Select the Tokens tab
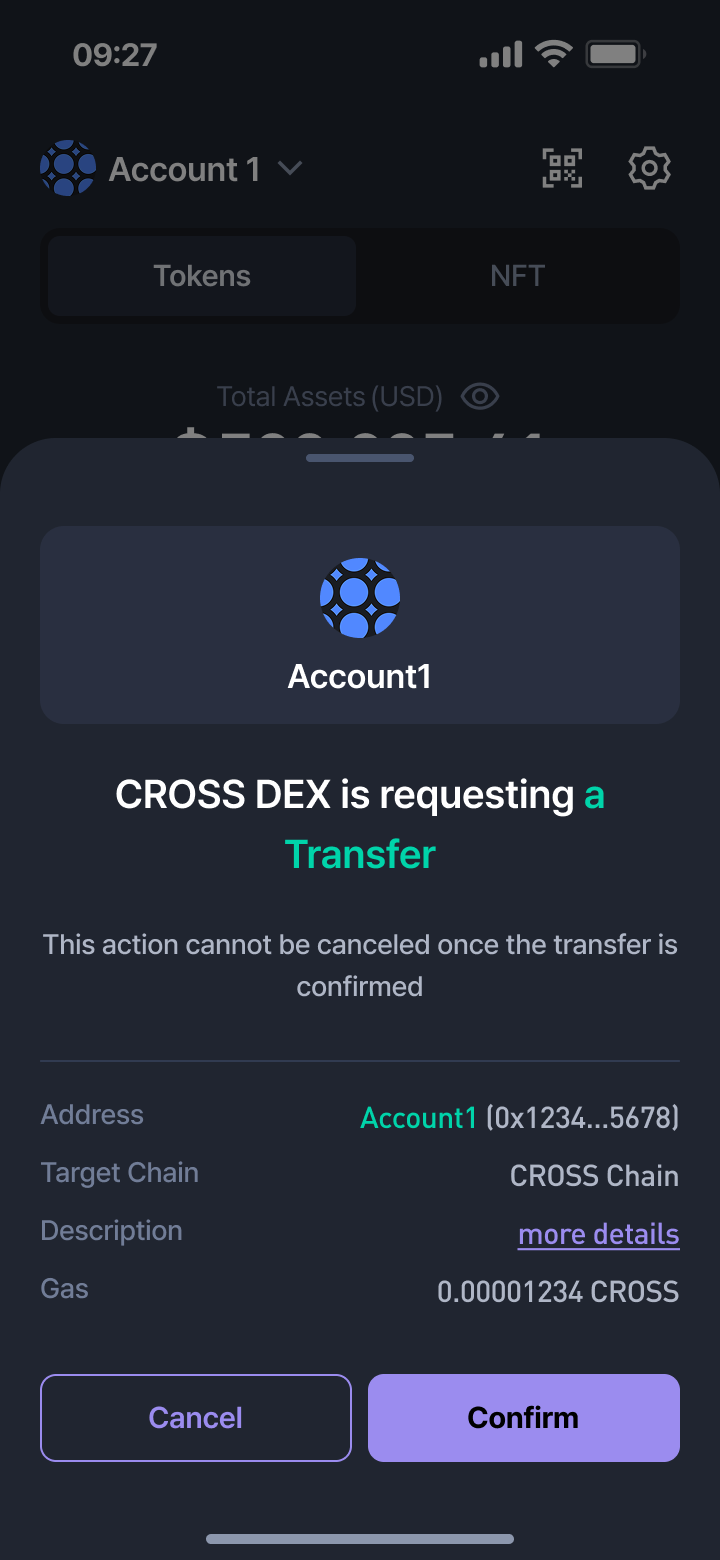Image resolution: width=720 pixels, height=1560 pixels. coord(202,276)
